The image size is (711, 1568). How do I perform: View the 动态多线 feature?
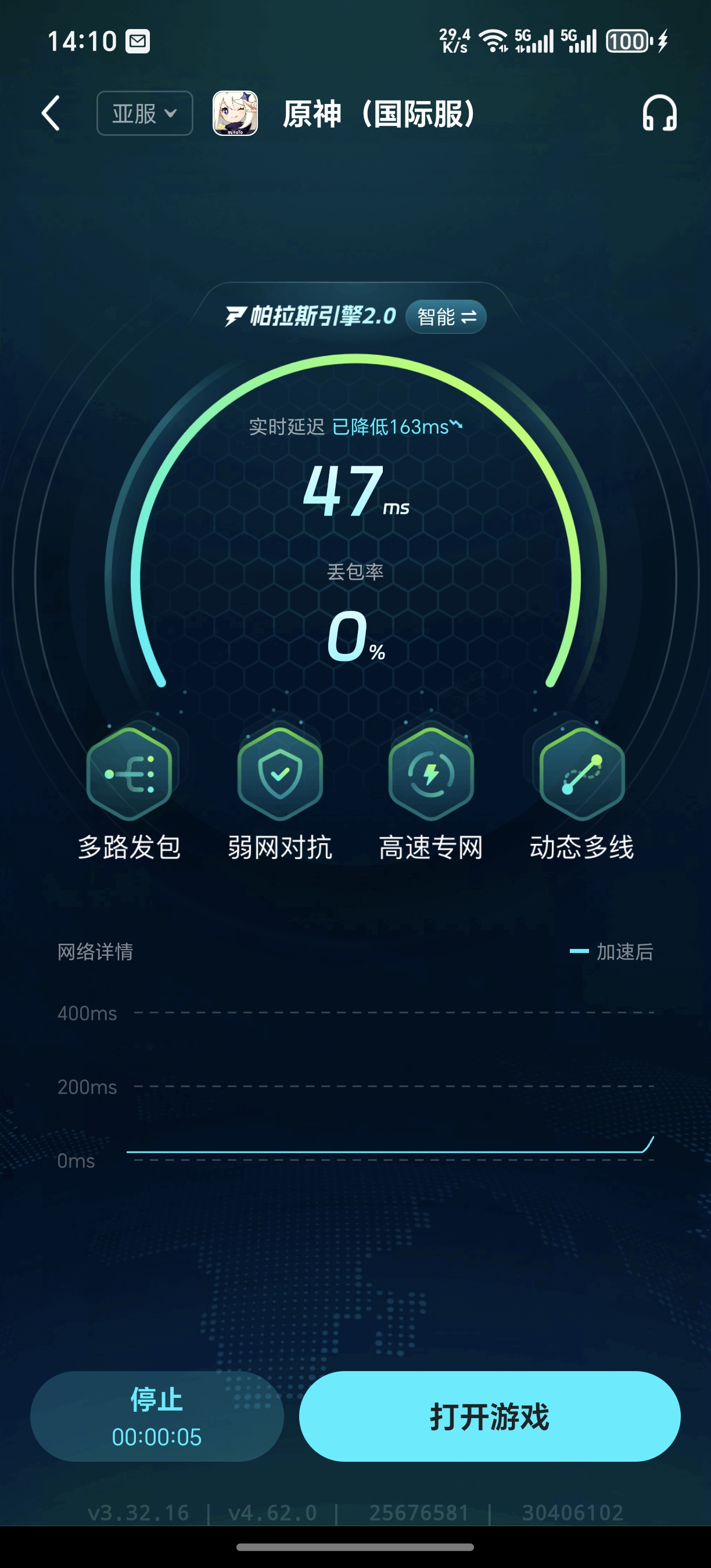point(582,774)
